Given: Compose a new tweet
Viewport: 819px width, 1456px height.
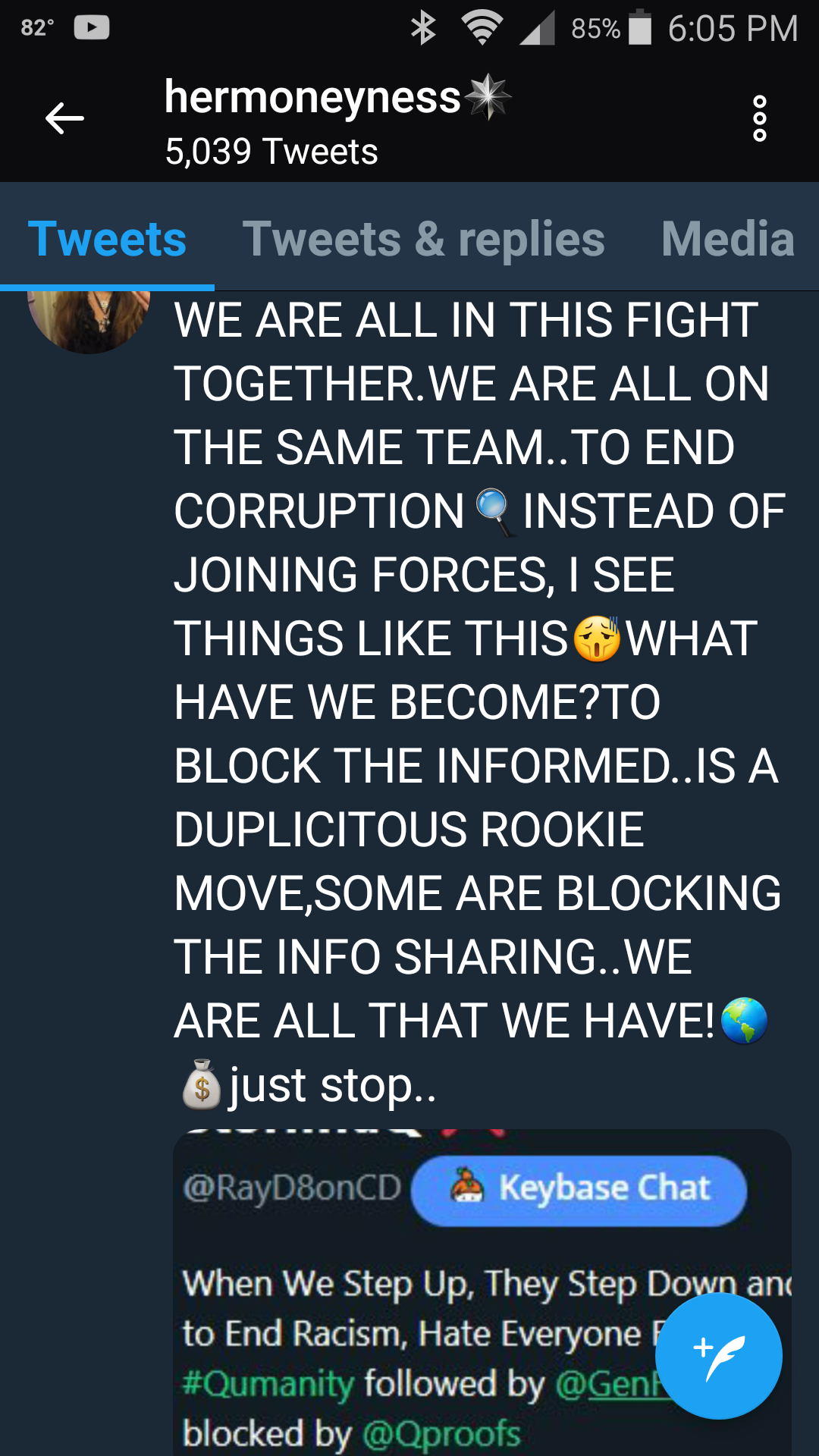Looking at the screenshot, I should click(x=718, y=1355).
